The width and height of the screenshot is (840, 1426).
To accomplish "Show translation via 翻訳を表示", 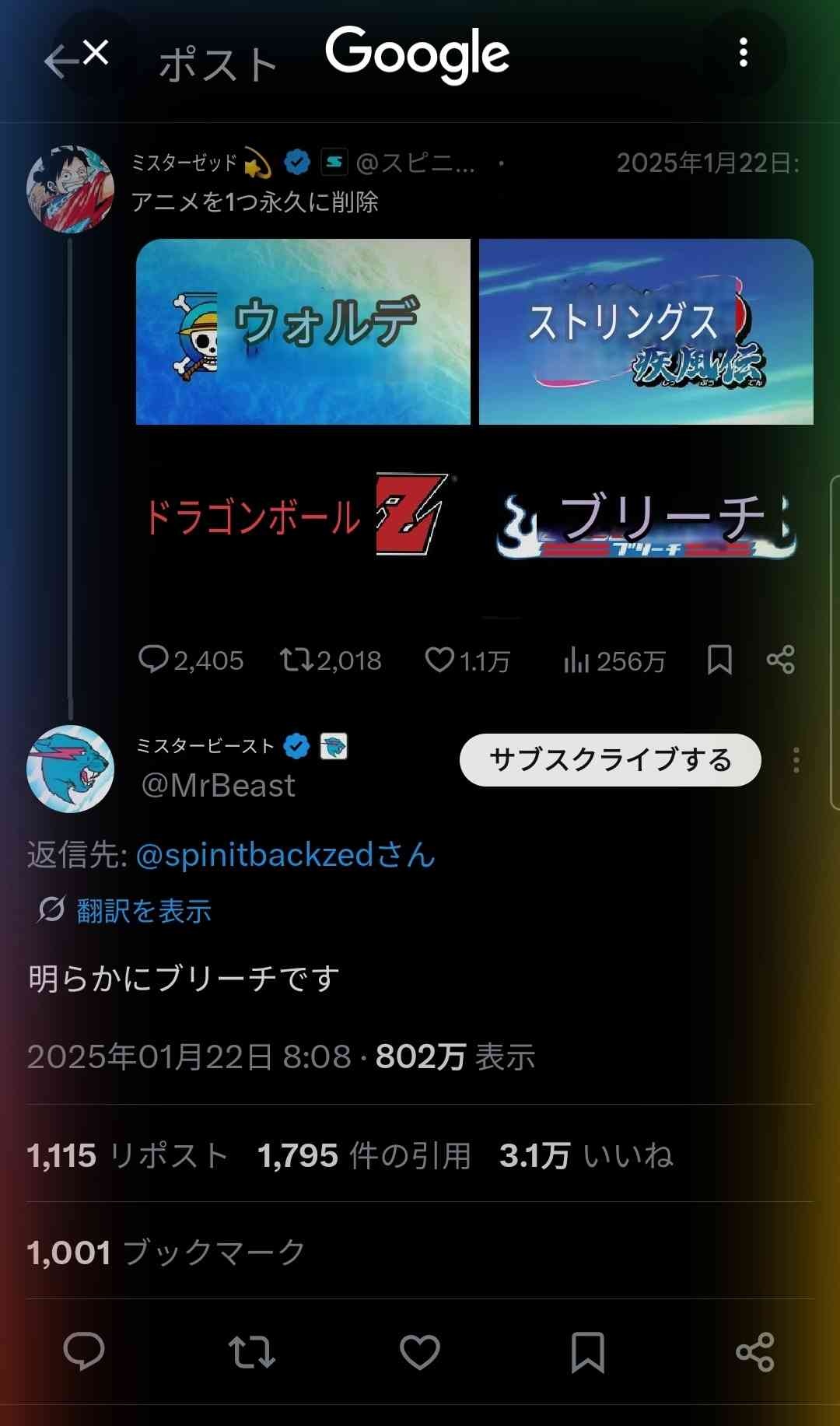I will [143, 910].
